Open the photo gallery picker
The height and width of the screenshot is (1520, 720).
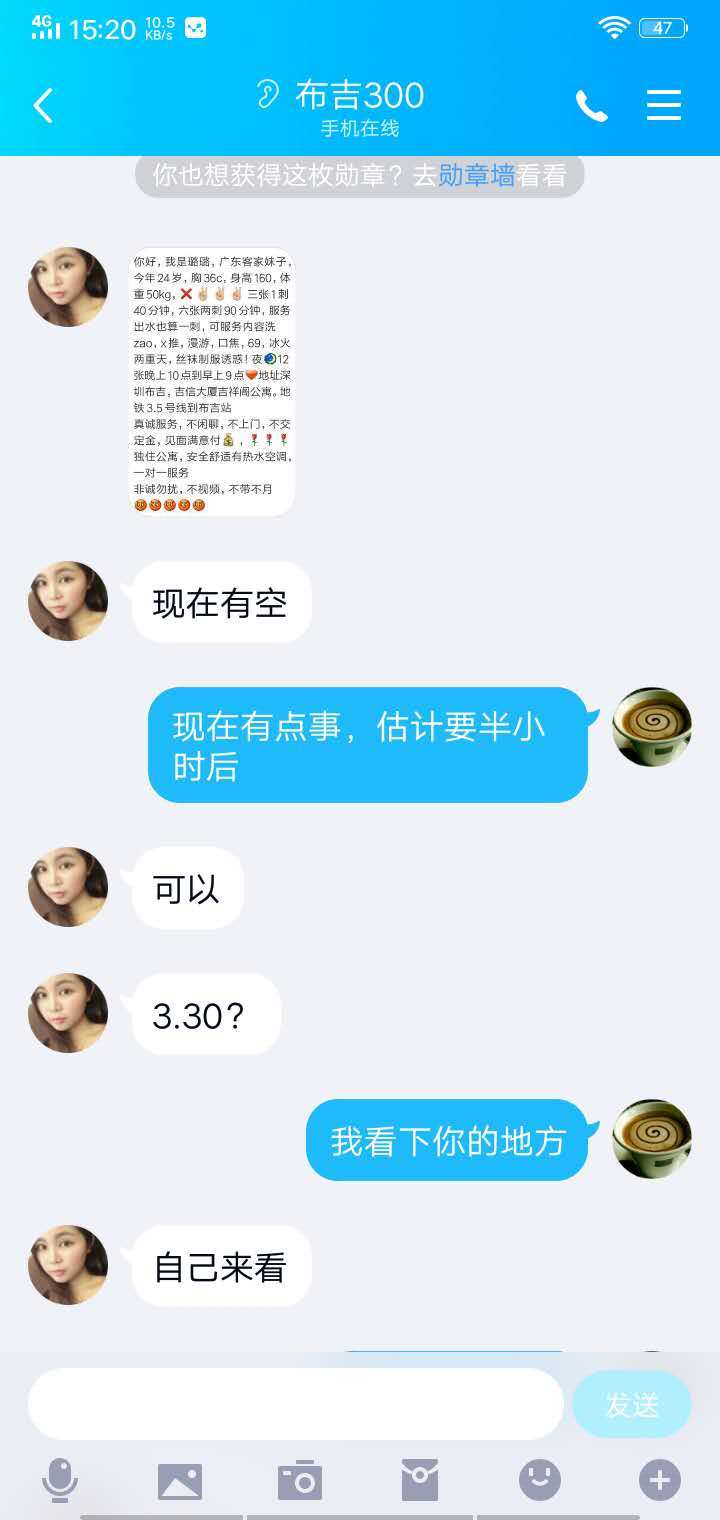(x=180, y=1480)
